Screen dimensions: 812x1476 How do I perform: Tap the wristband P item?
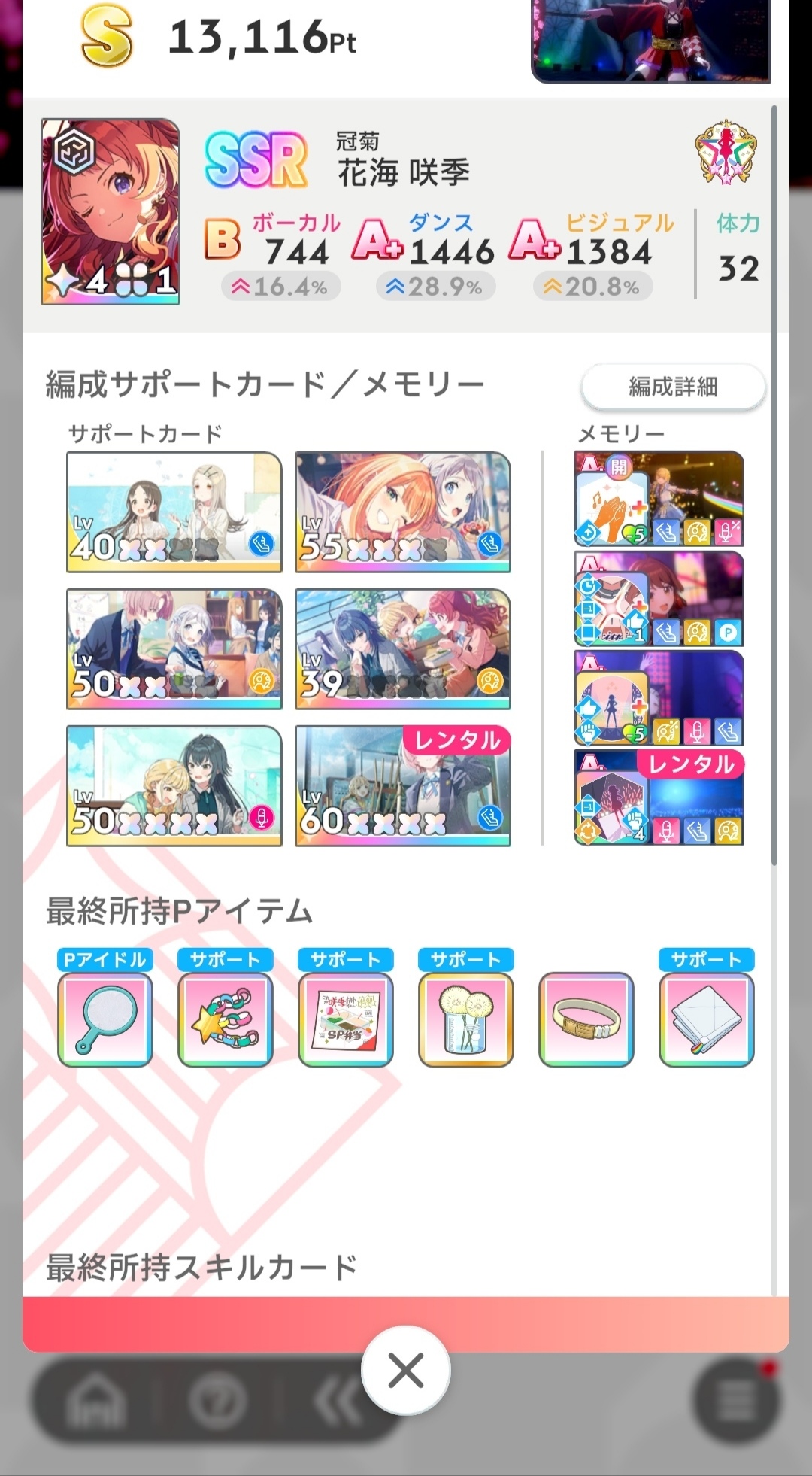coord(586,1019)
